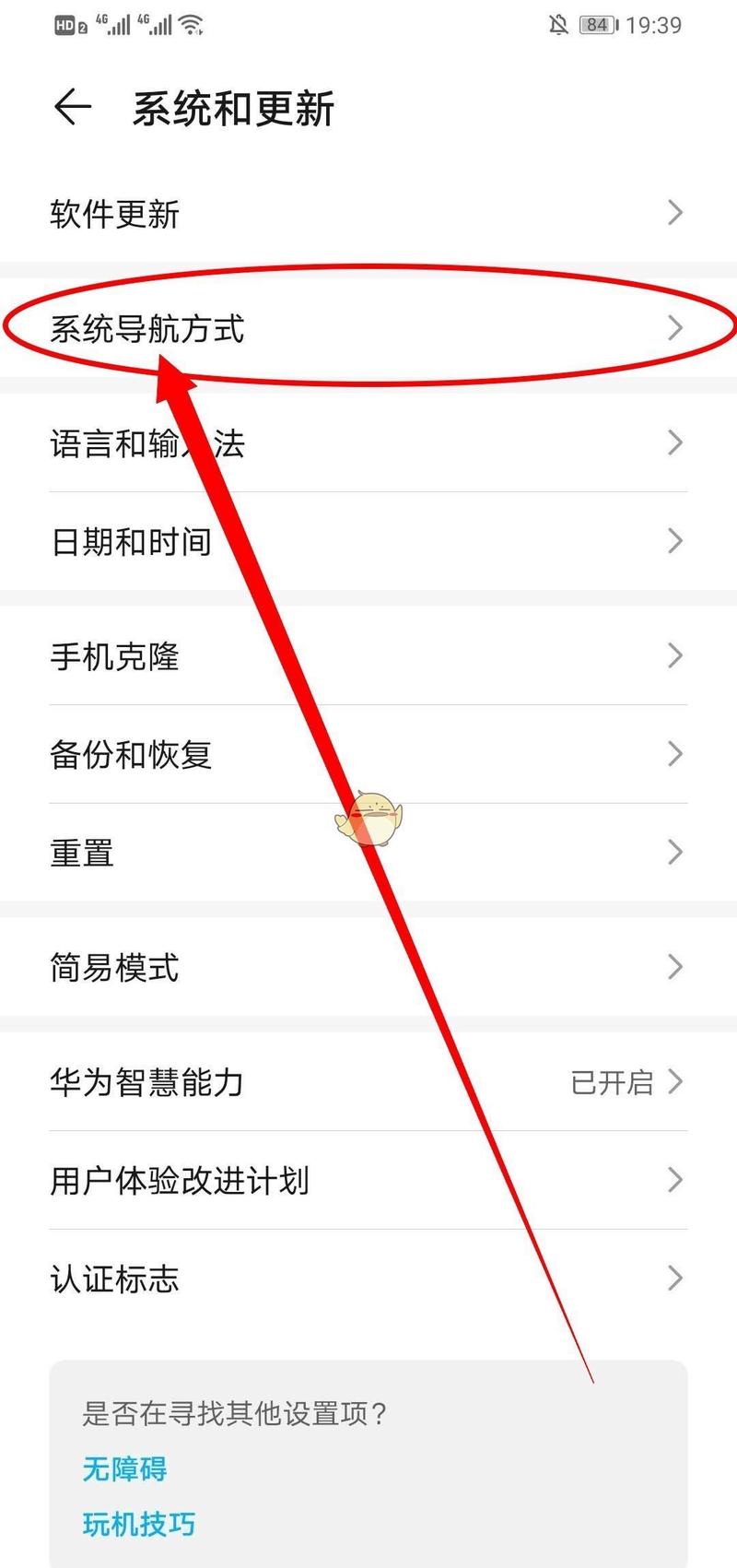Open 语言和输入法 settings
The width and height of the screenshot is (737, 1568).
click(368, 443)
